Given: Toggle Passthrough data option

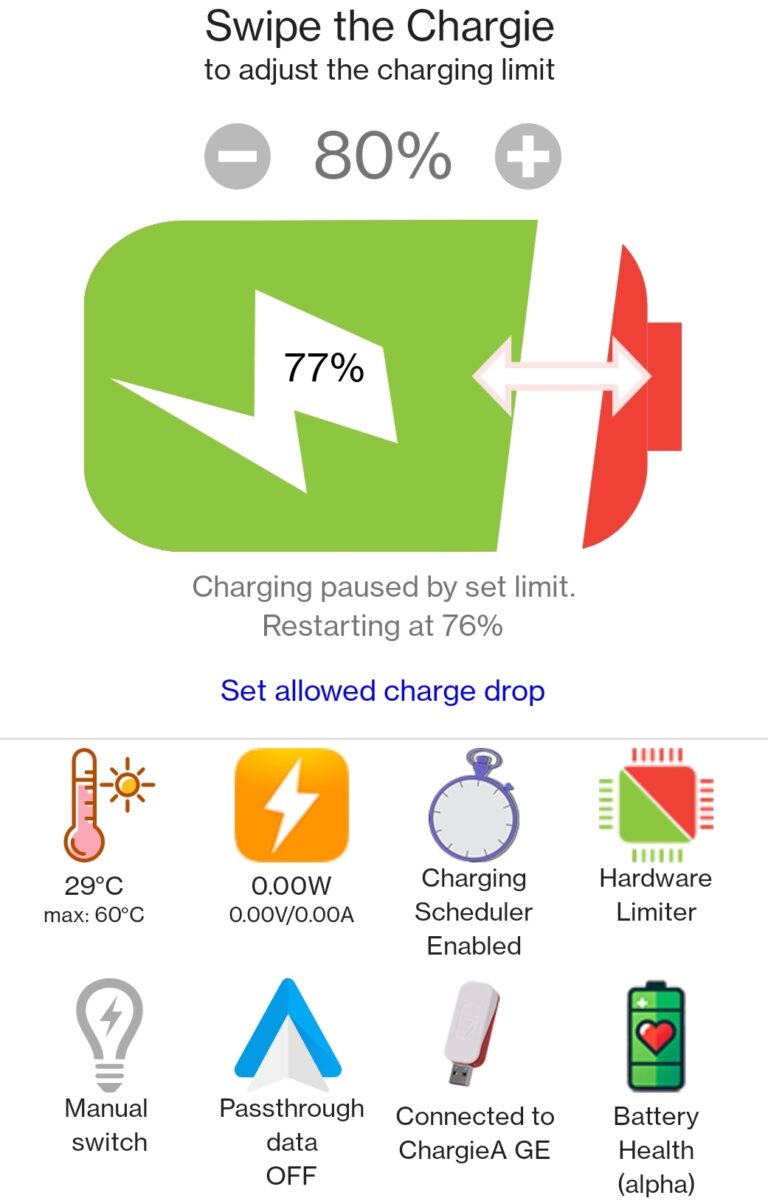Looking at the screenshot, I should pos(291,1035).
